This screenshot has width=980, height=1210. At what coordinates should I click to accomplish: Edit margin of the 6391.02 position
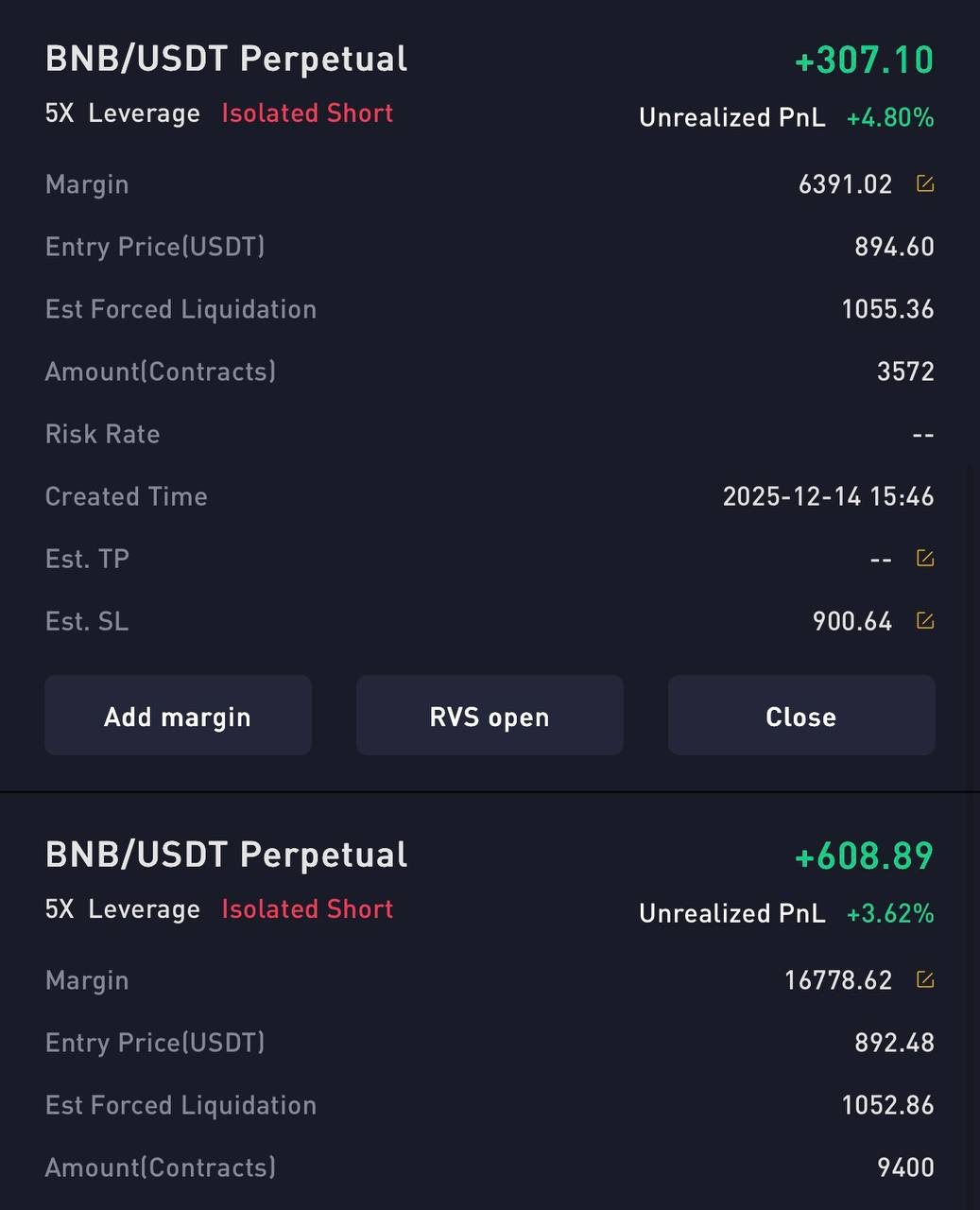(x=925, y=183)
